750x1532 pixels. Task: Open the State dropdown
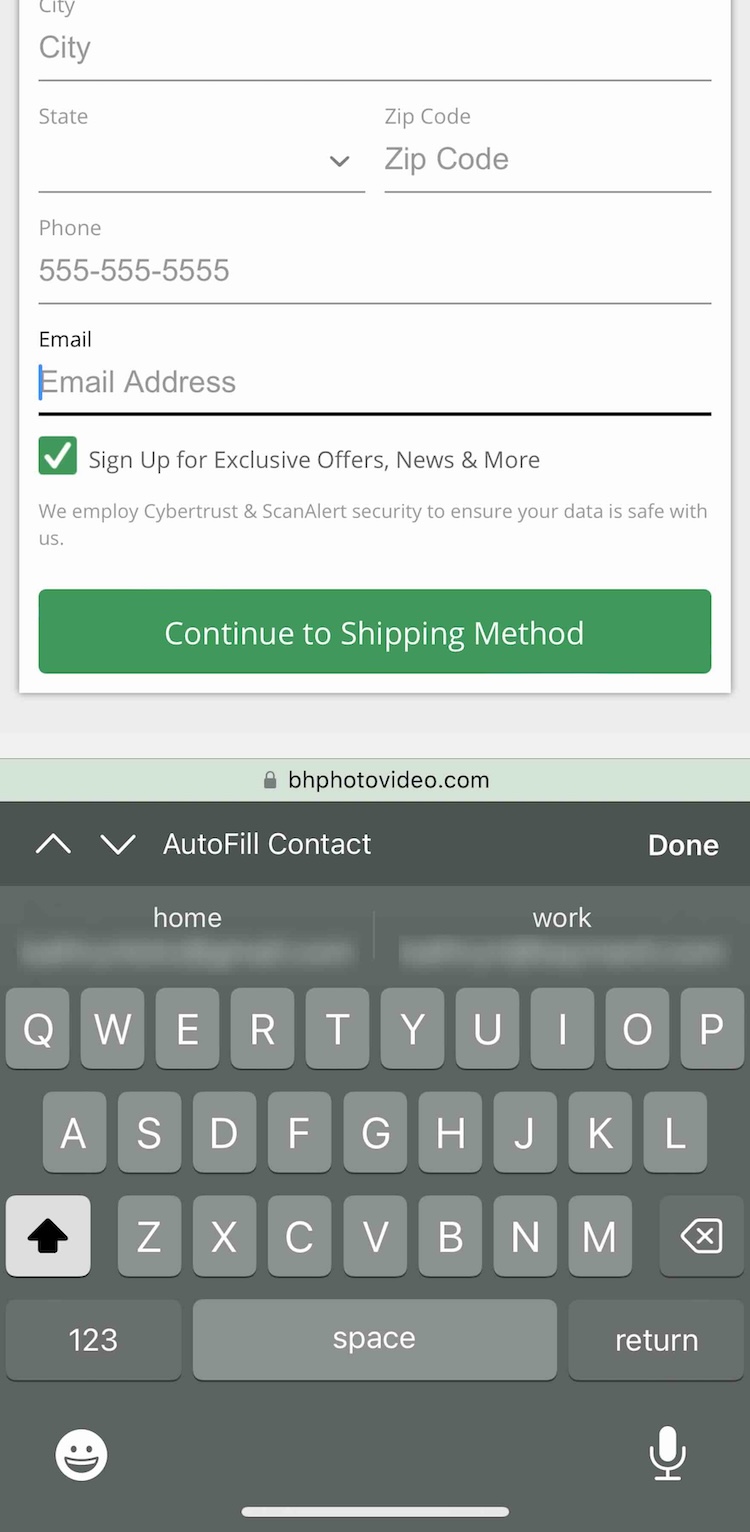point(201,160)
